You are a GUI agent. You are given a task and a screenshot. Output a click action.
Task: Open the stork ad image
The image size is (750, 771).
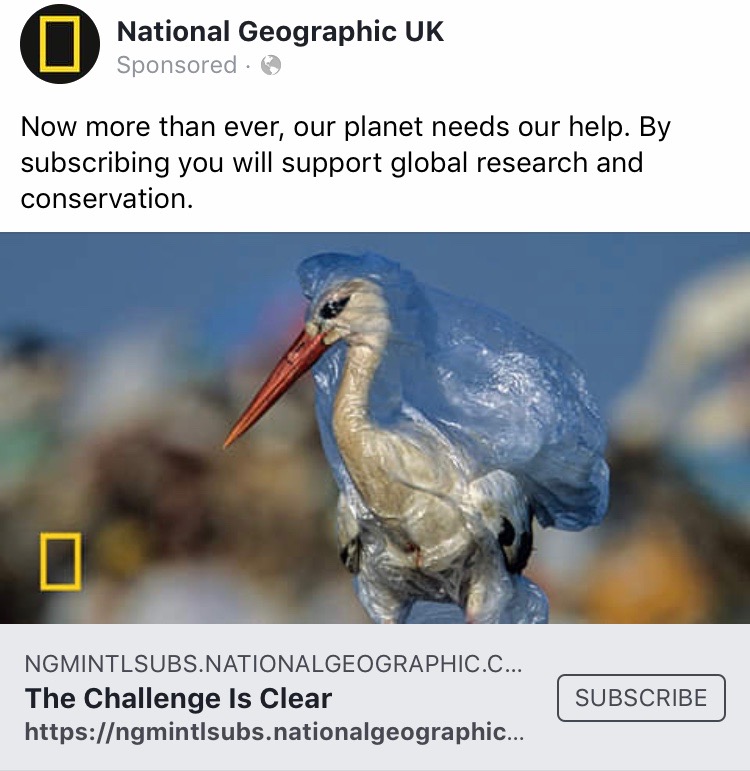[x=375, y=428]
